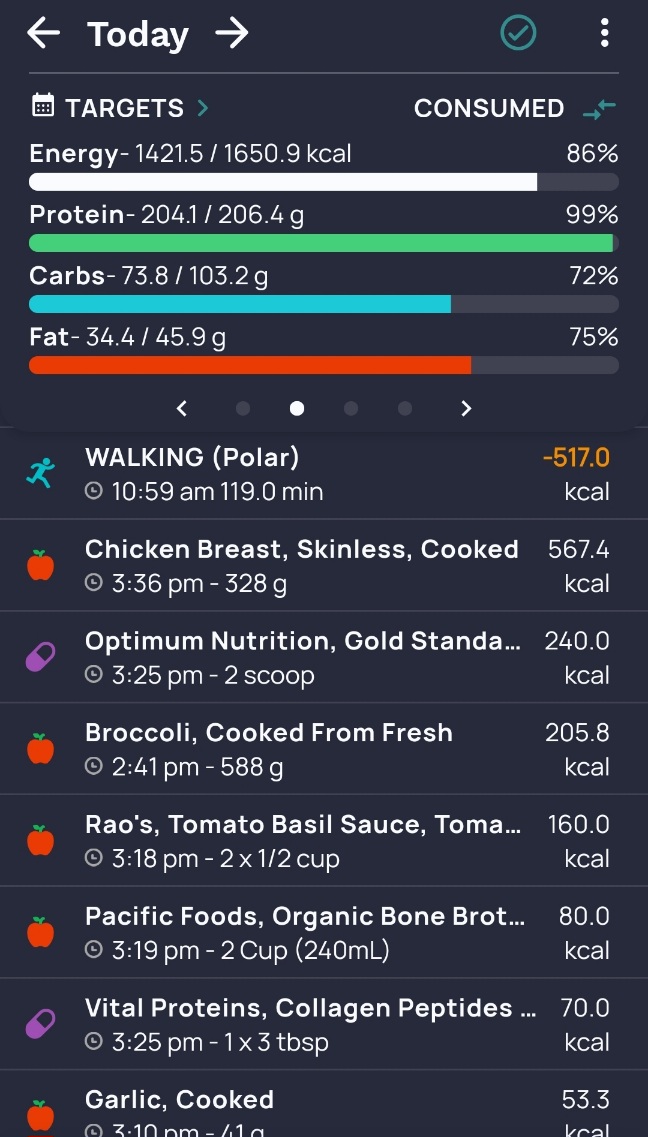
Task: Go to the next day with the right arrow
Action: tap(232, 33)
